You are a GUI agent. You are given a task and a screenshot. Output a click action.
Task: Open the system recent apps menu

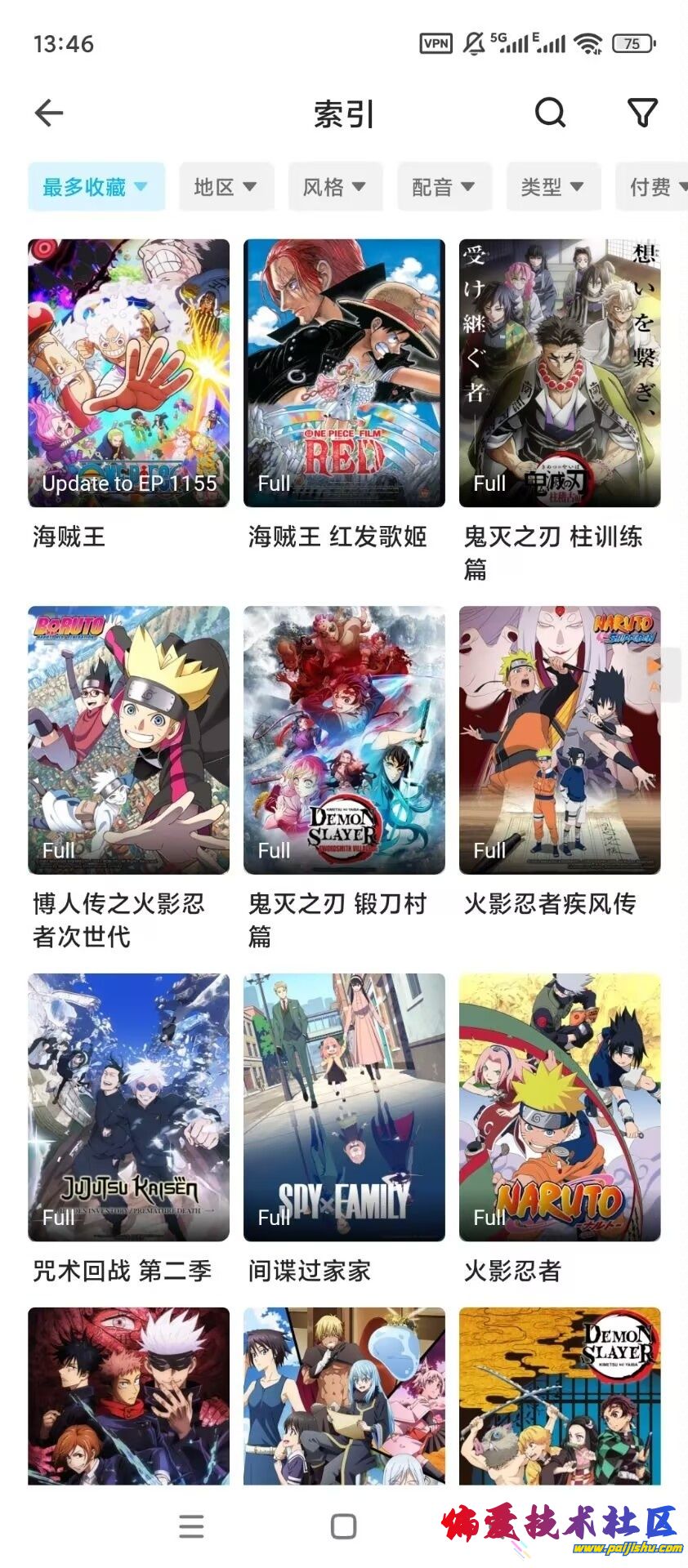click(x=191, y=1526)
